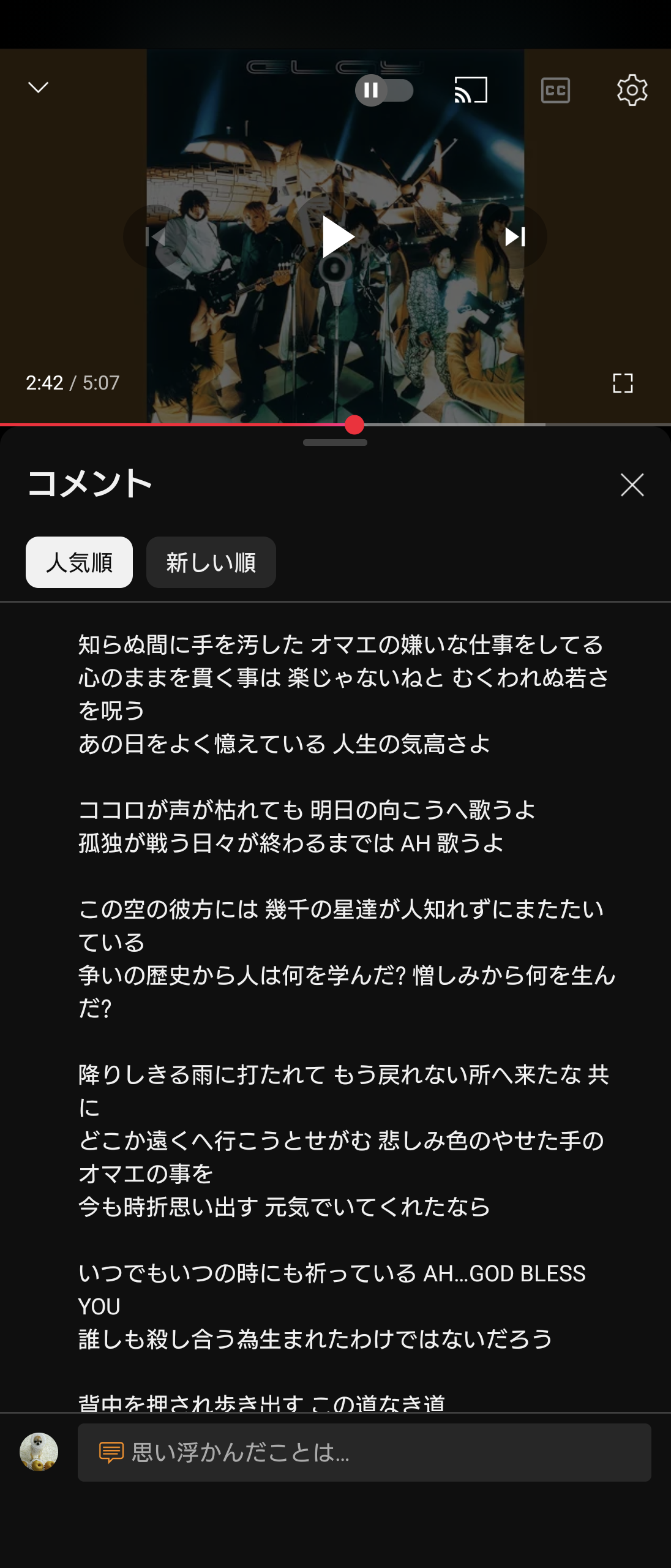Toggle the autoplay switch
This screenshot has height=1568, width=671.
(x=384, y=91)
